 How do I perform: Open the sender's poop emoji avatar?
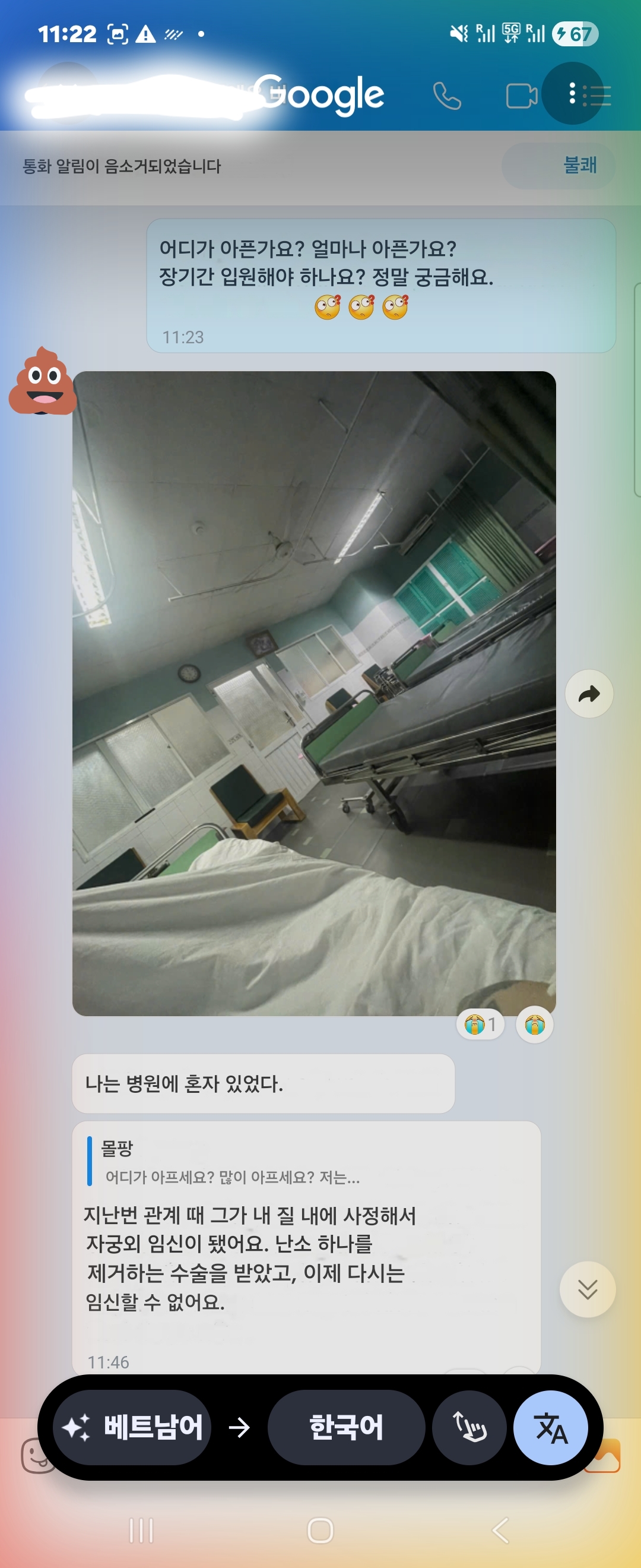point(43,382)
